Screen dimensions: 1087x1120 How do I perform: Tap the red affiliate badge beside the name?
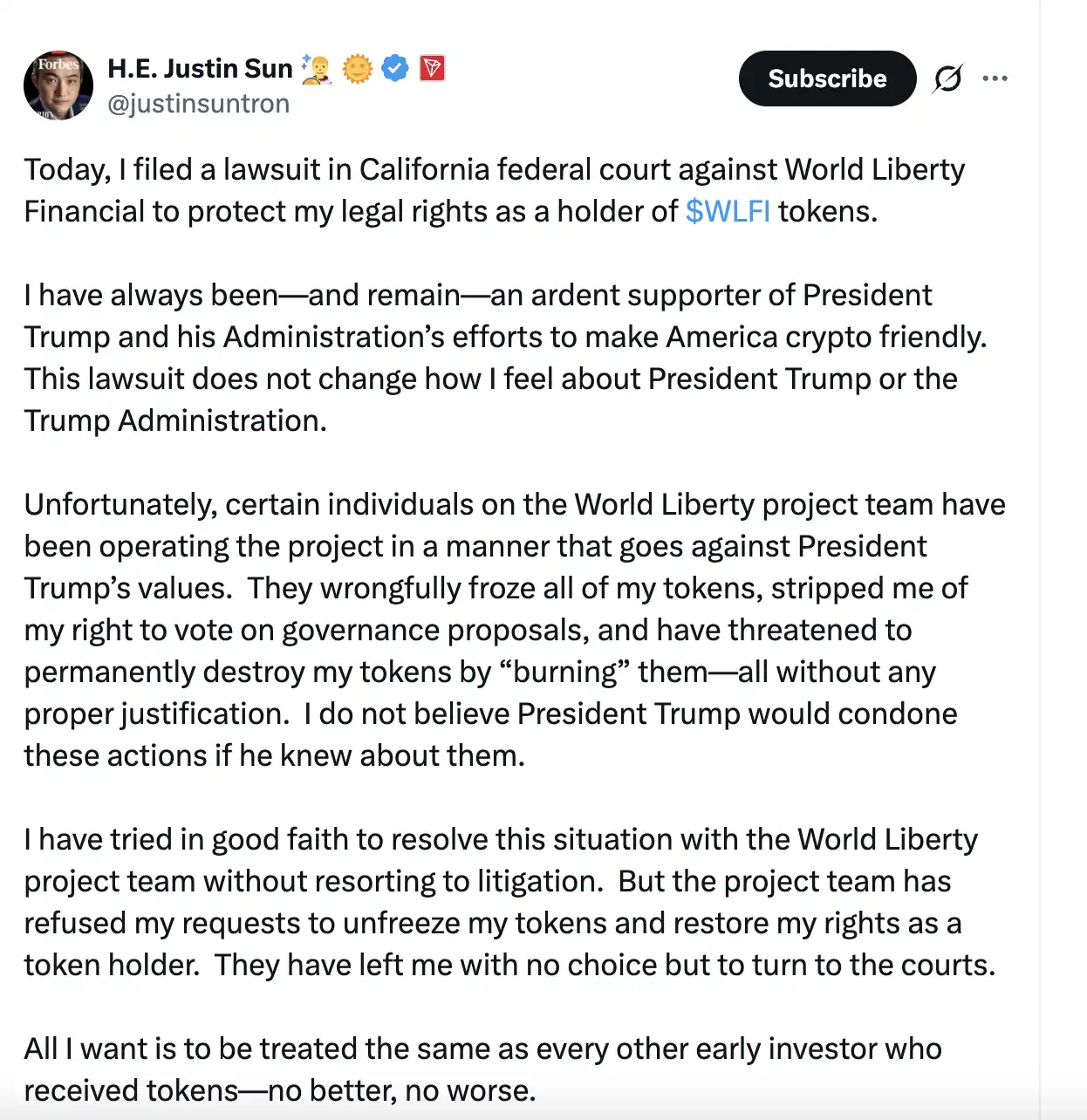(432, 68)
